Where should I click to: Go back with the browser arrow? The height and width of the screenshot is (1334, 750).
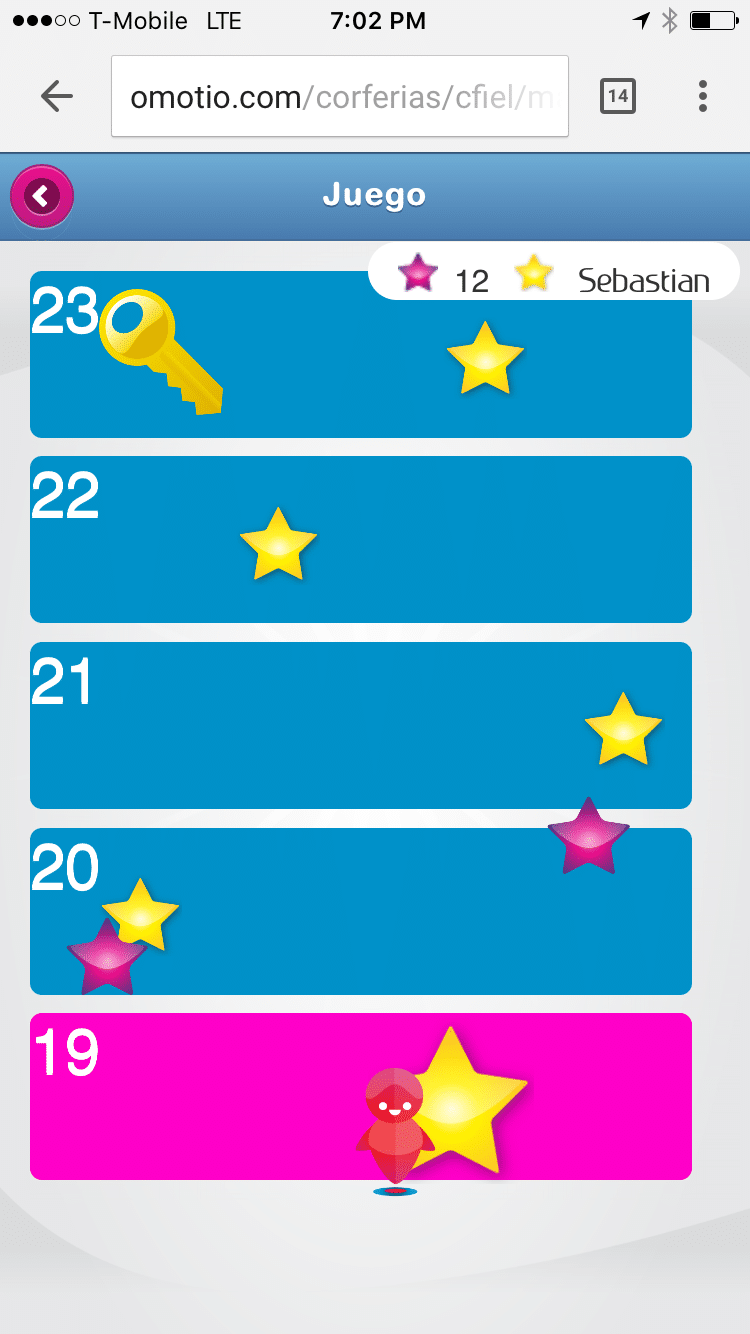[x=57, y=96]
